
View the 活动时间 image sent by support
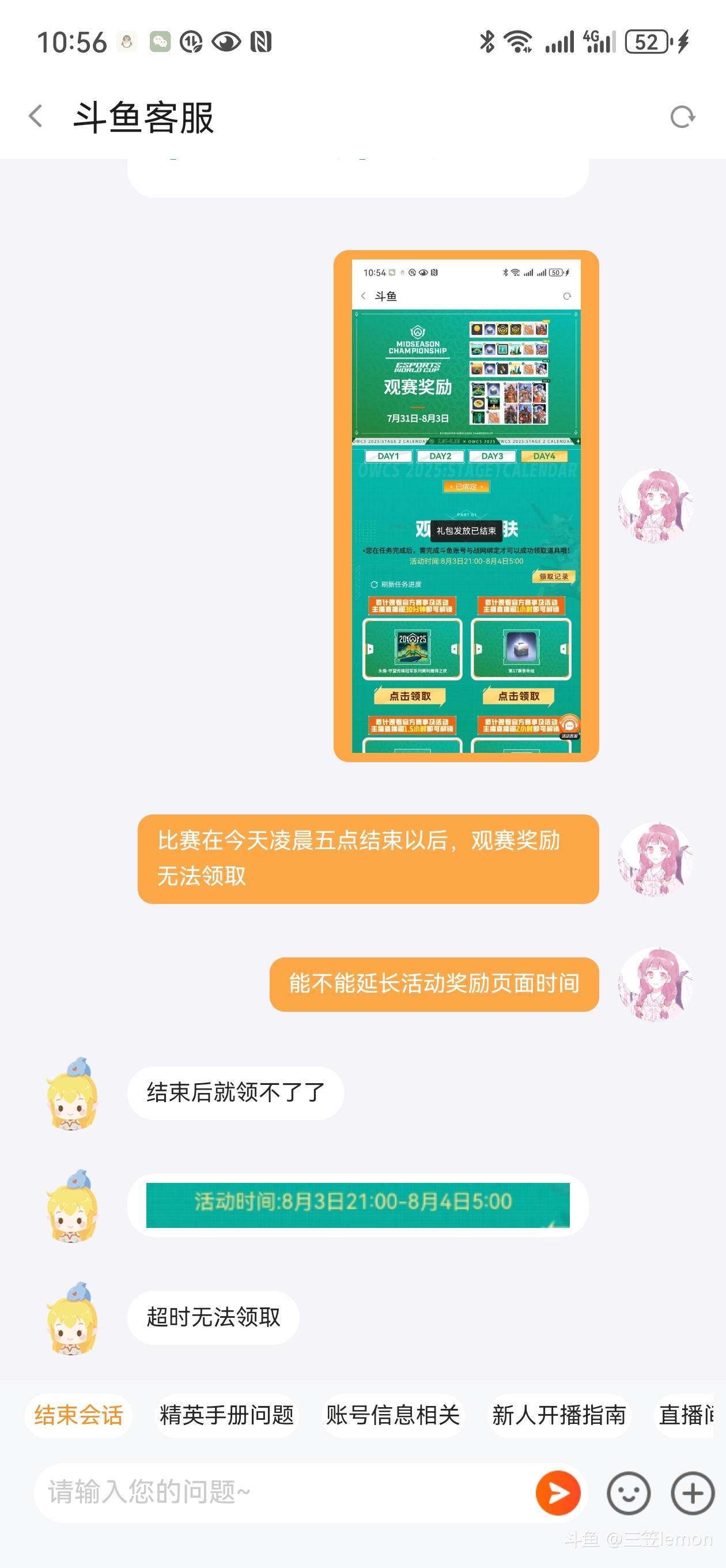coord(358,1205)
